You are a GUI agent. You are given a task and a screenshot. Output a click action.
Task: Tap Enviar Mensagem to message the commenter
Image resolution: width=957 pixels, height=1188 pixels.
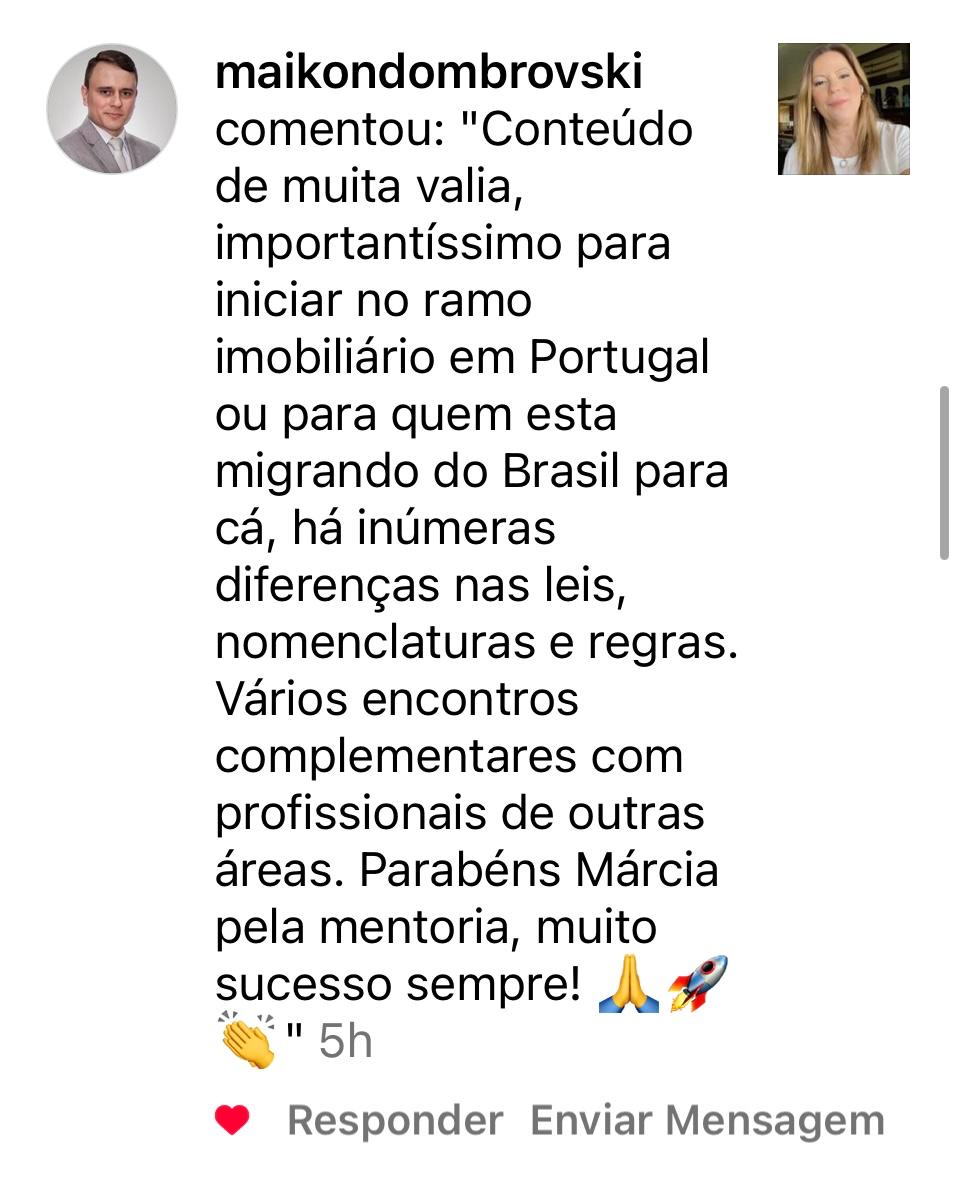point(707,1121)
